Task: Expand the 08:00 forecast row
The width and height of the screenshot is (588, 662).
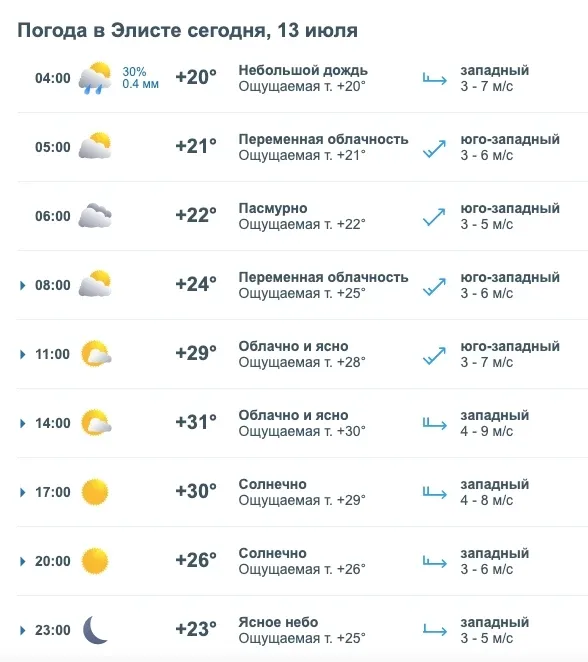Action: point(23,286)
